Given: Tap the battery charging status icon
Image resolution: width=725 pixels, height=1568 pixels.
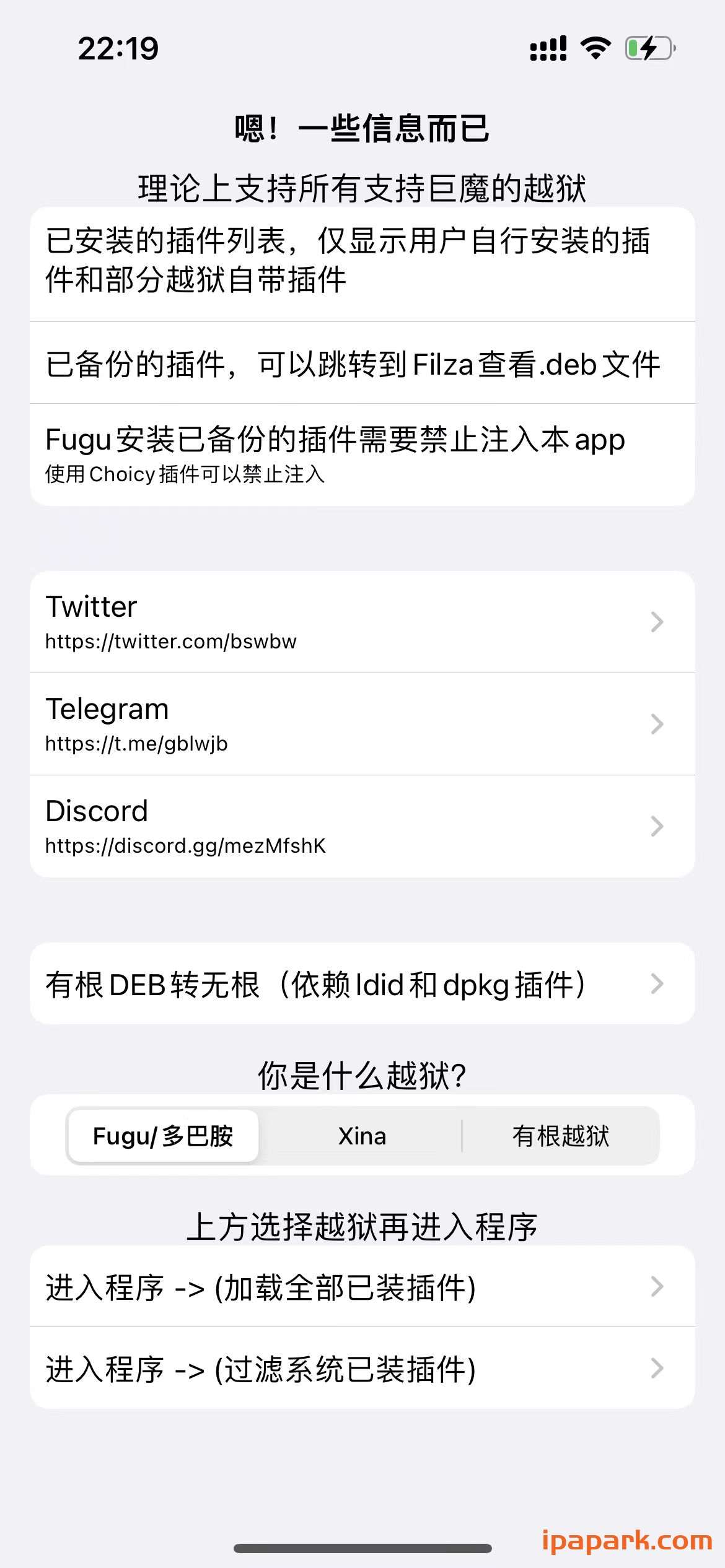Looking at the screenshot, I should [648, 48].
